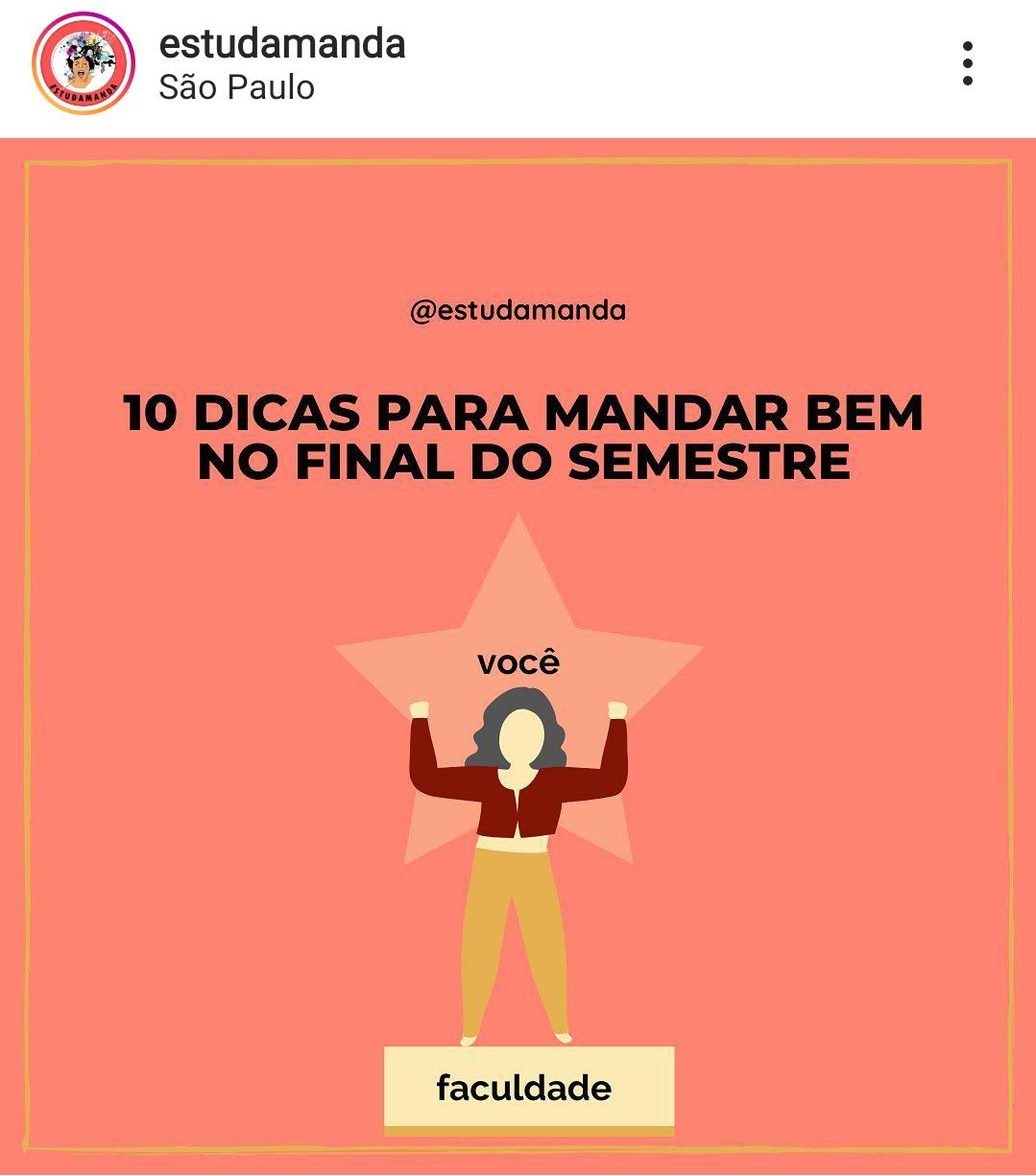Open estudamanda's profile picture story
Viewport: 1036px width, 1176px height.
pos(83,64)
